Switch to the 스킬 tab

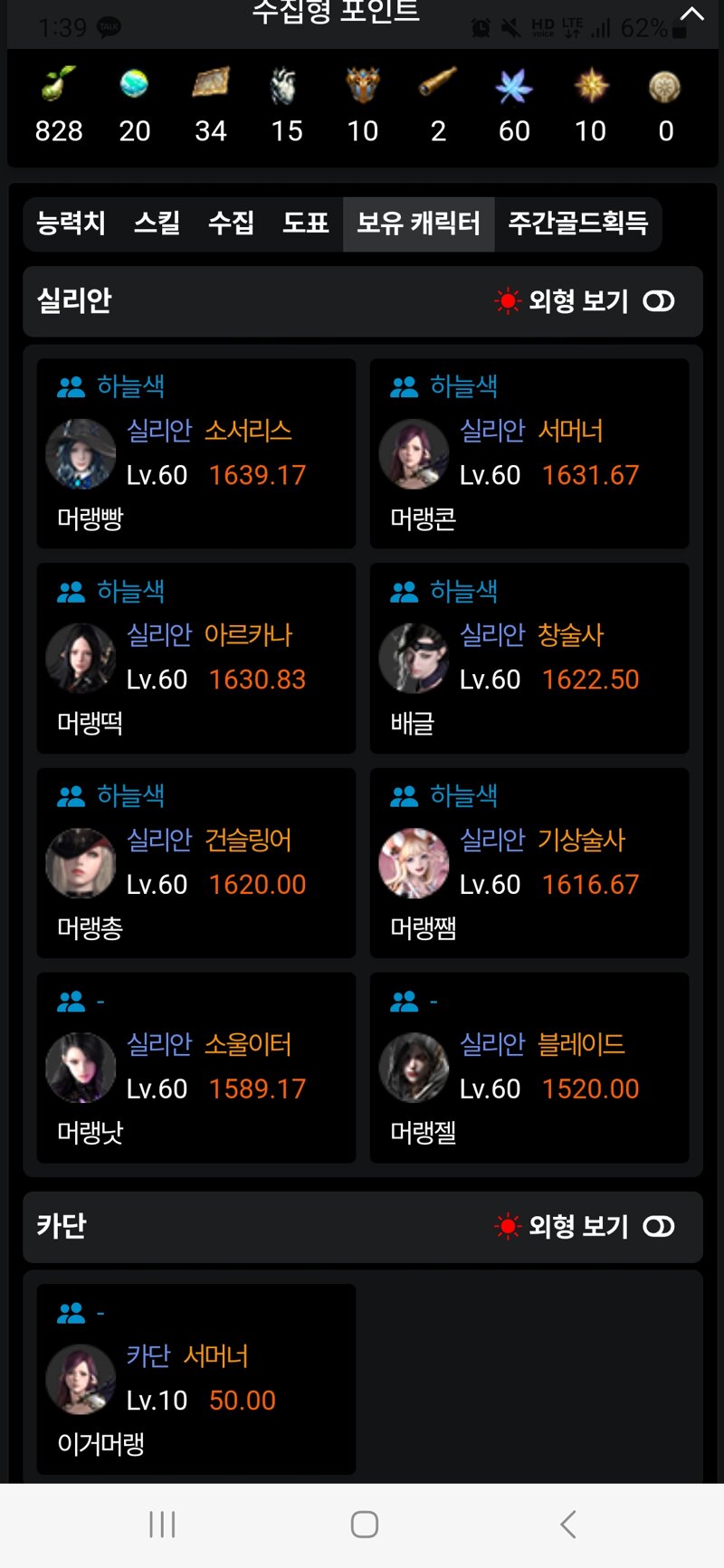pos(157,223)
